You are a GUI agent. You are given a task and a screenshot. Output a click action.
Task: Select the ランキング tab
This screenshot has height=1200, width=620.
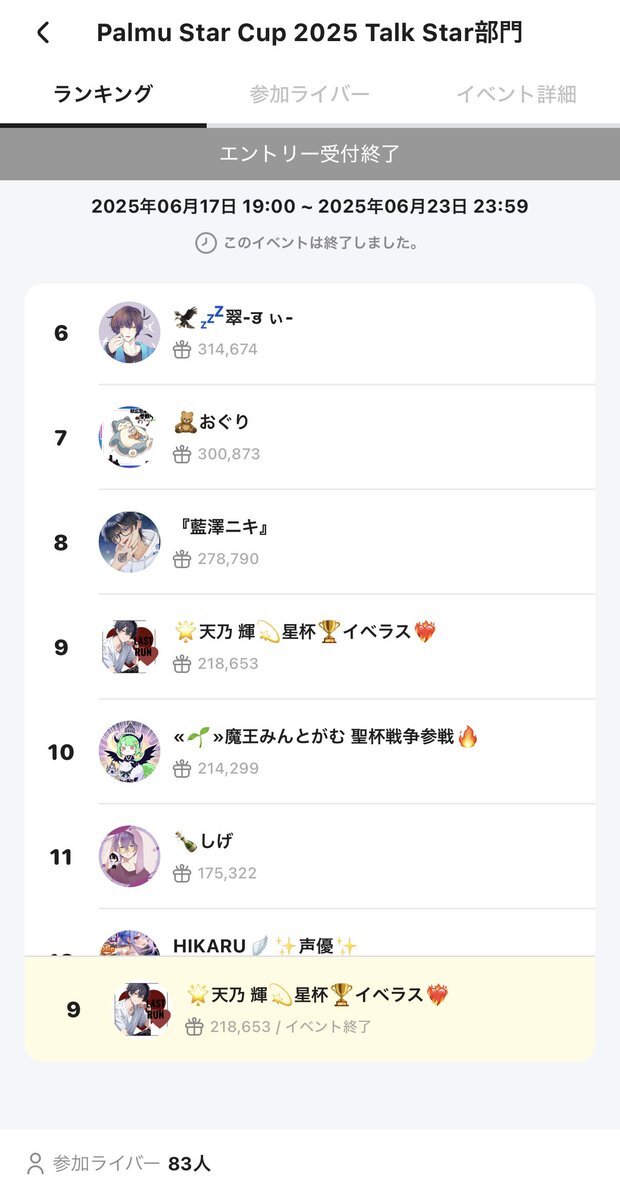103,95
